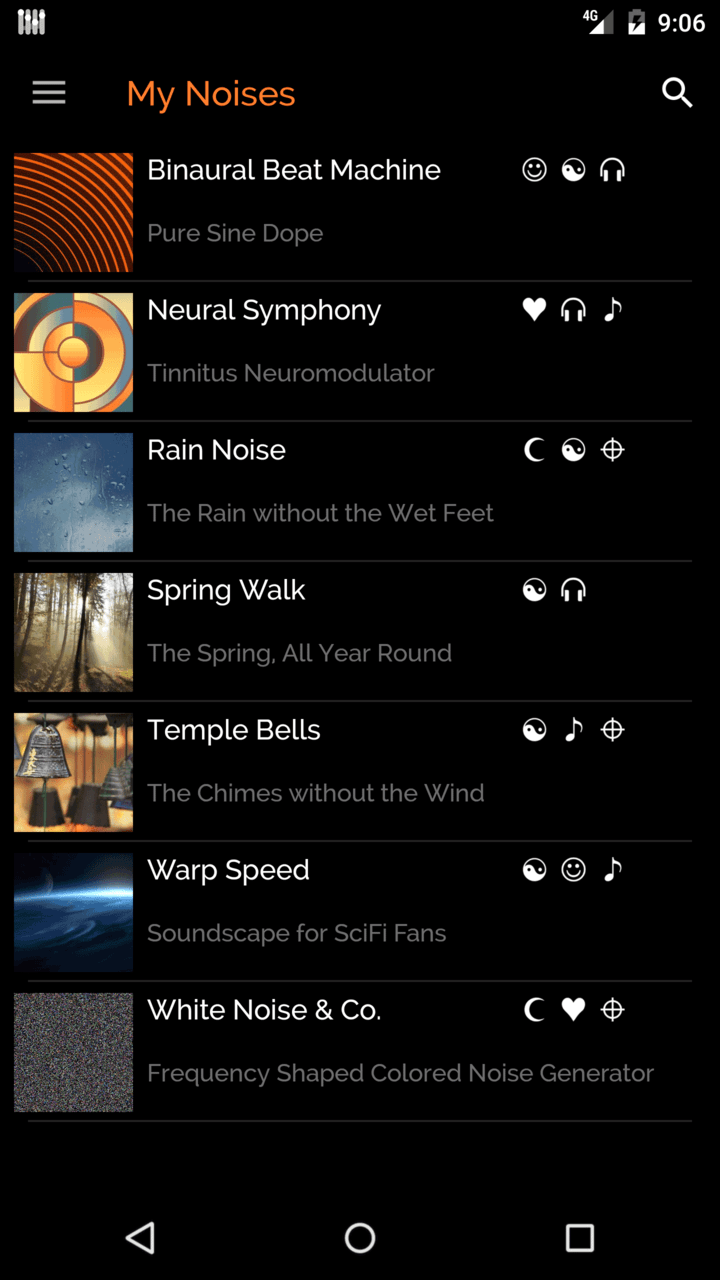This screenshot has height=1280, width=720.
Task: Go back using the system back button
Action: coord(140,1238)
